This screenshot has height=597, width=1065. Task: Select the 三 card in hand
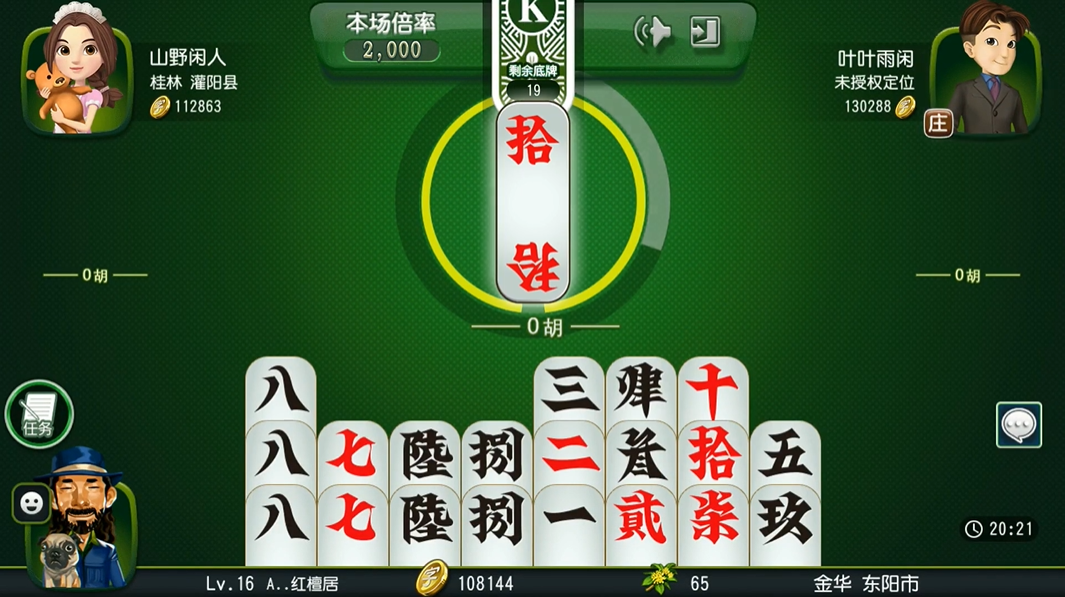tap(568, 391)
